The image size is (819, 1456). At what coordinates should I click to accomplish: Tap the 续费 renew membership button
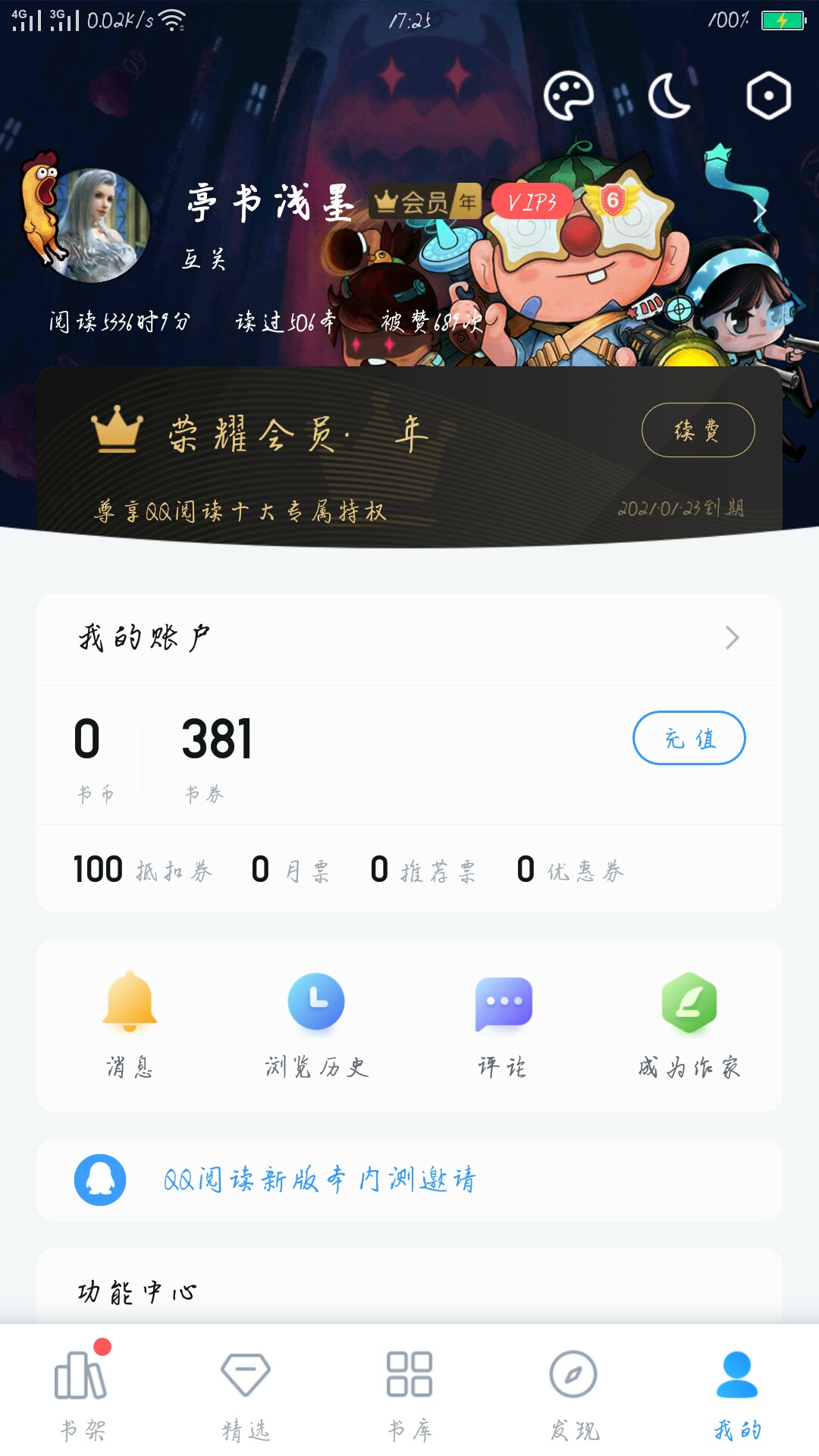pos(698,430)
